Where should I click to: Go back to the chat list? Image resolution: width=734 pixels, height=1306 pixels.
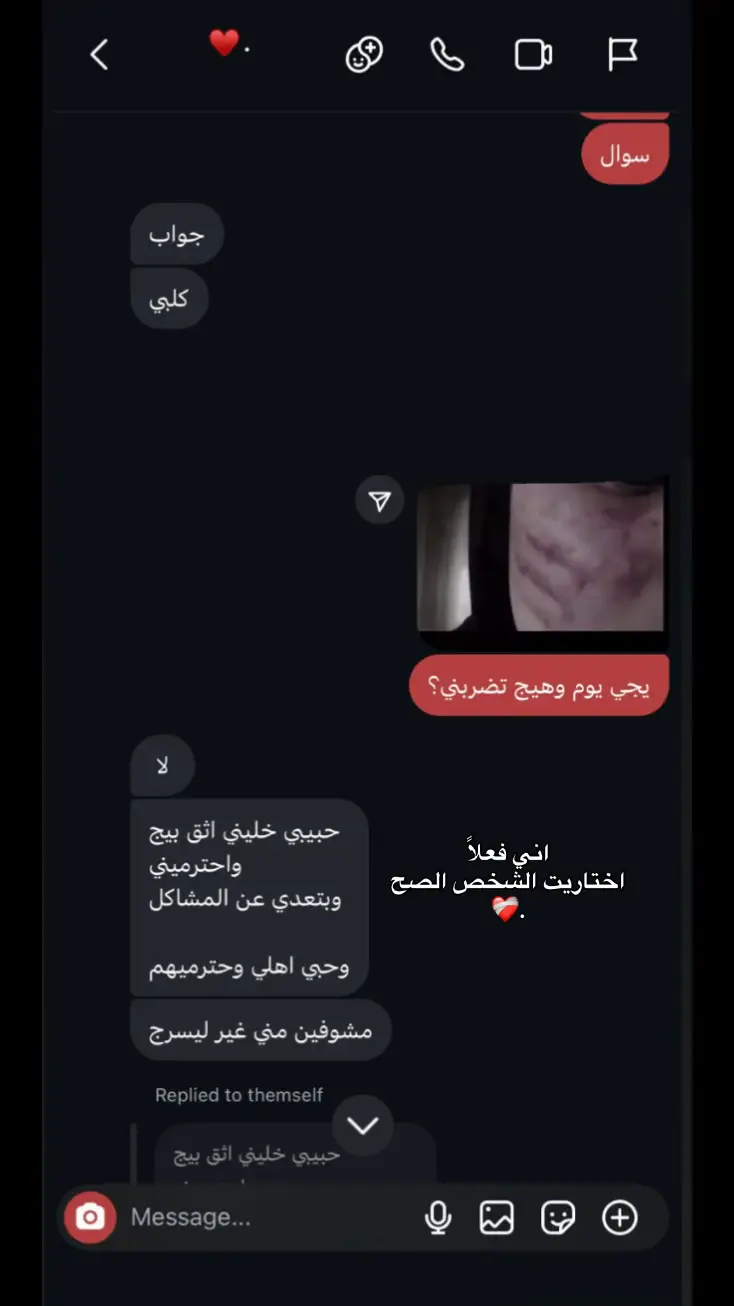click(98, 55)
